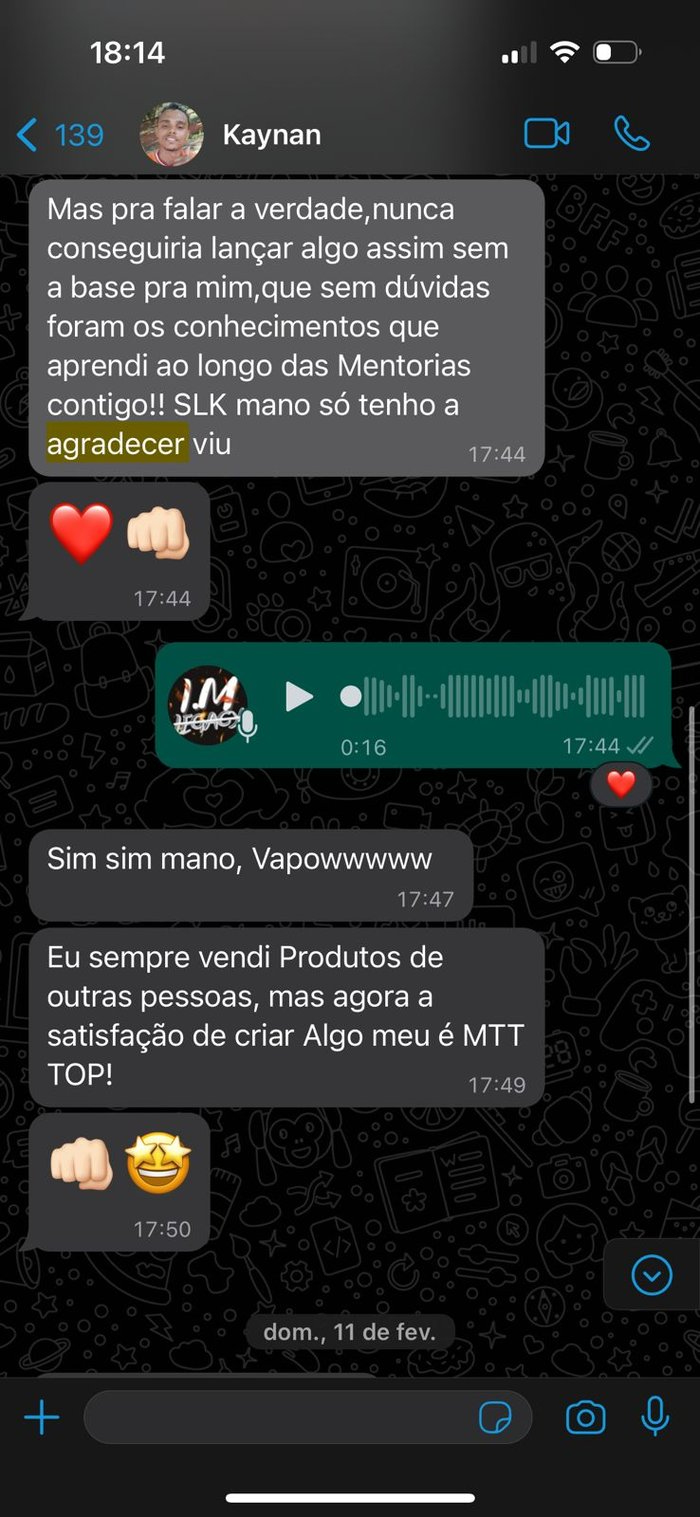Open Kaynan's contact info
This screenshot has height=1517, width=700.
click(271, 135)
